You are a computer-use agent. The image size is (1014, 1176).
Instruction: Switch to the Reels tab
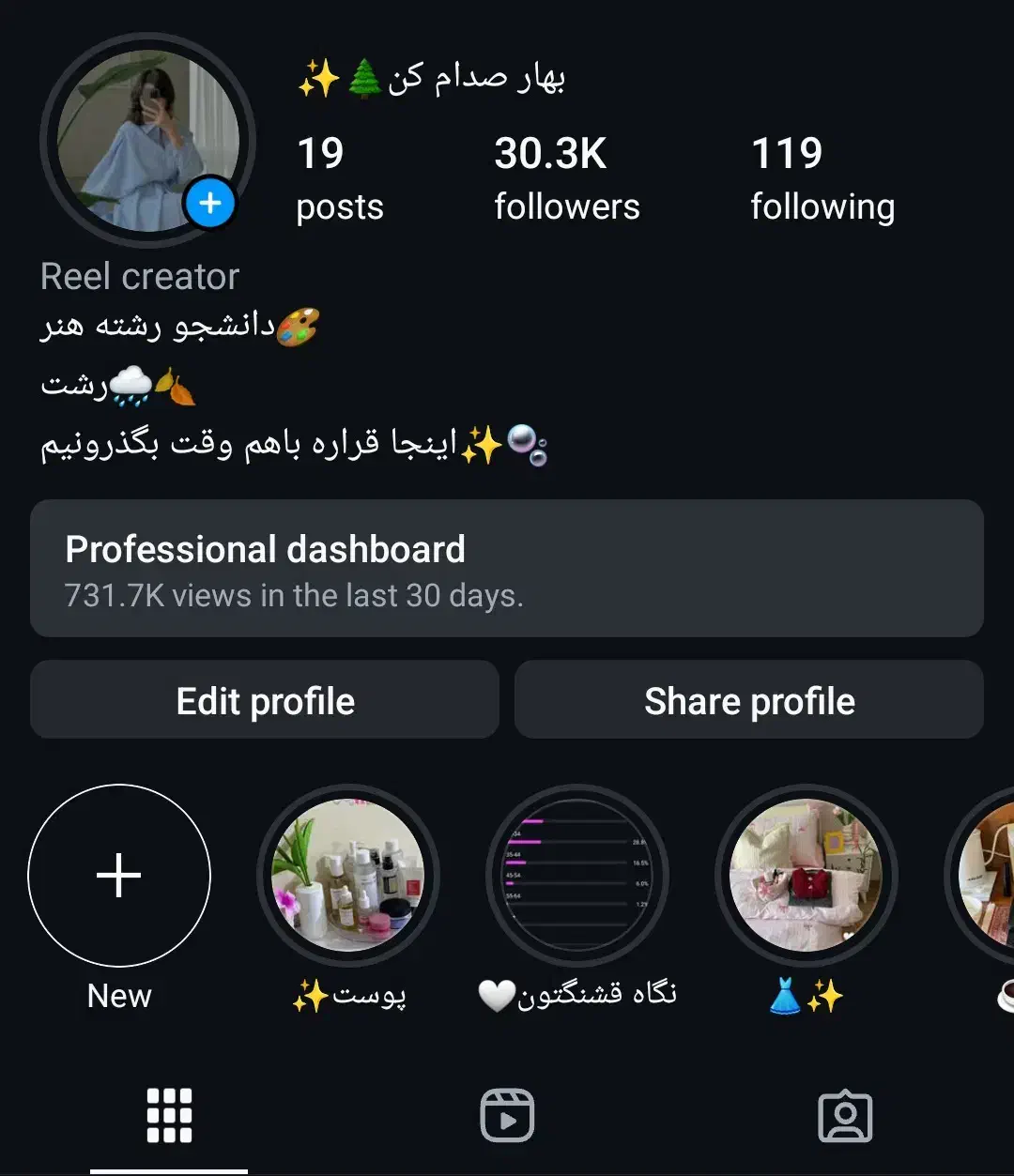click(507, 1116)
